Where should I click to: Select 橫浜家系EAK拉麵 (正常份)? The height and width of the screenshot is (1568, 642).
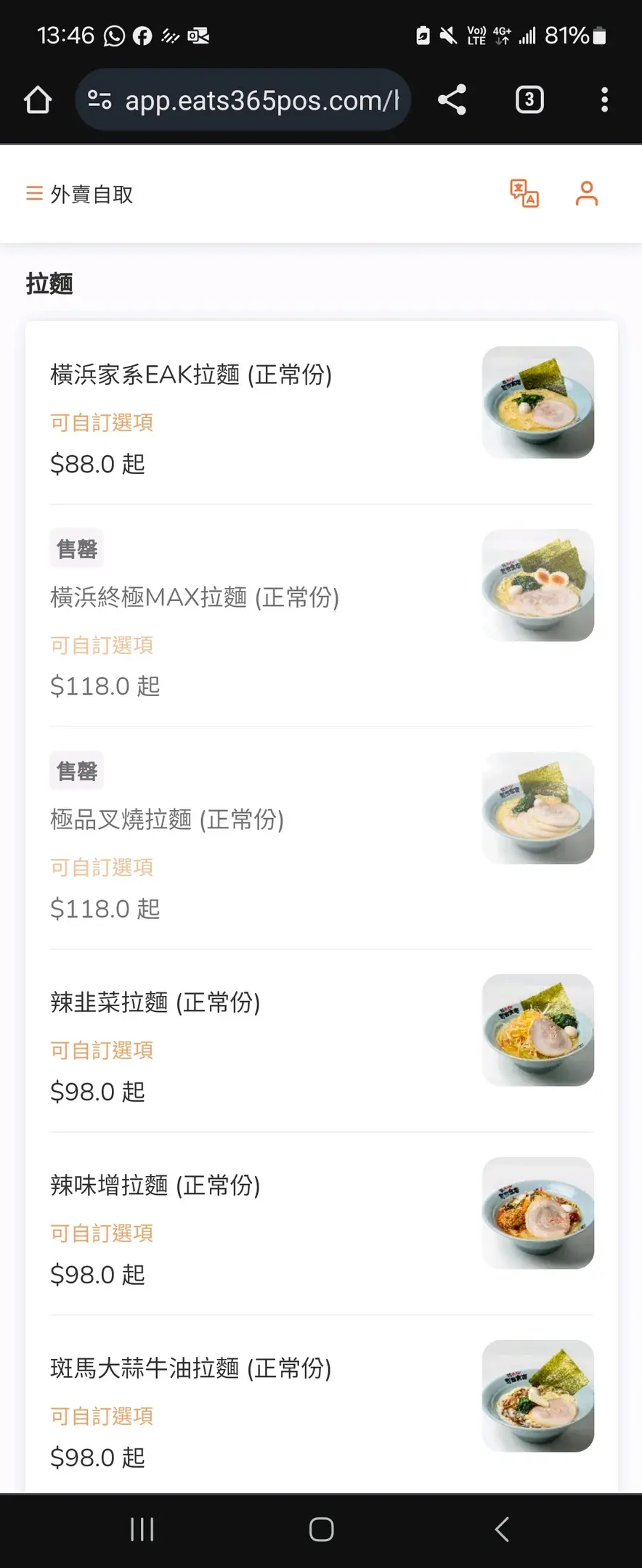(191, 375)
